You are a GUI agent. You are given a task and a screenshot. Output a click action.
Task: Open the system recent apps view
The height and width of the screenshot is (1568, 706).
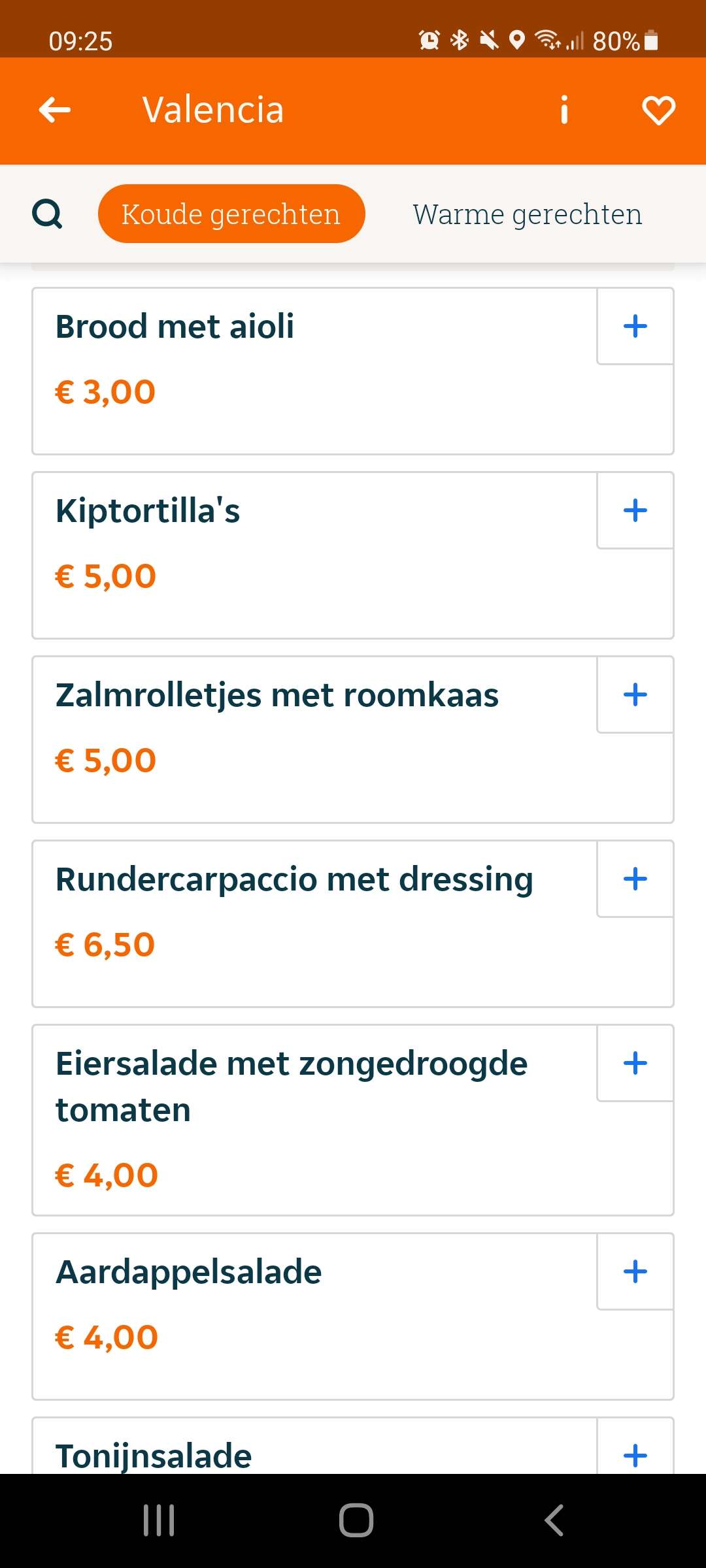tap(159, 1520)
